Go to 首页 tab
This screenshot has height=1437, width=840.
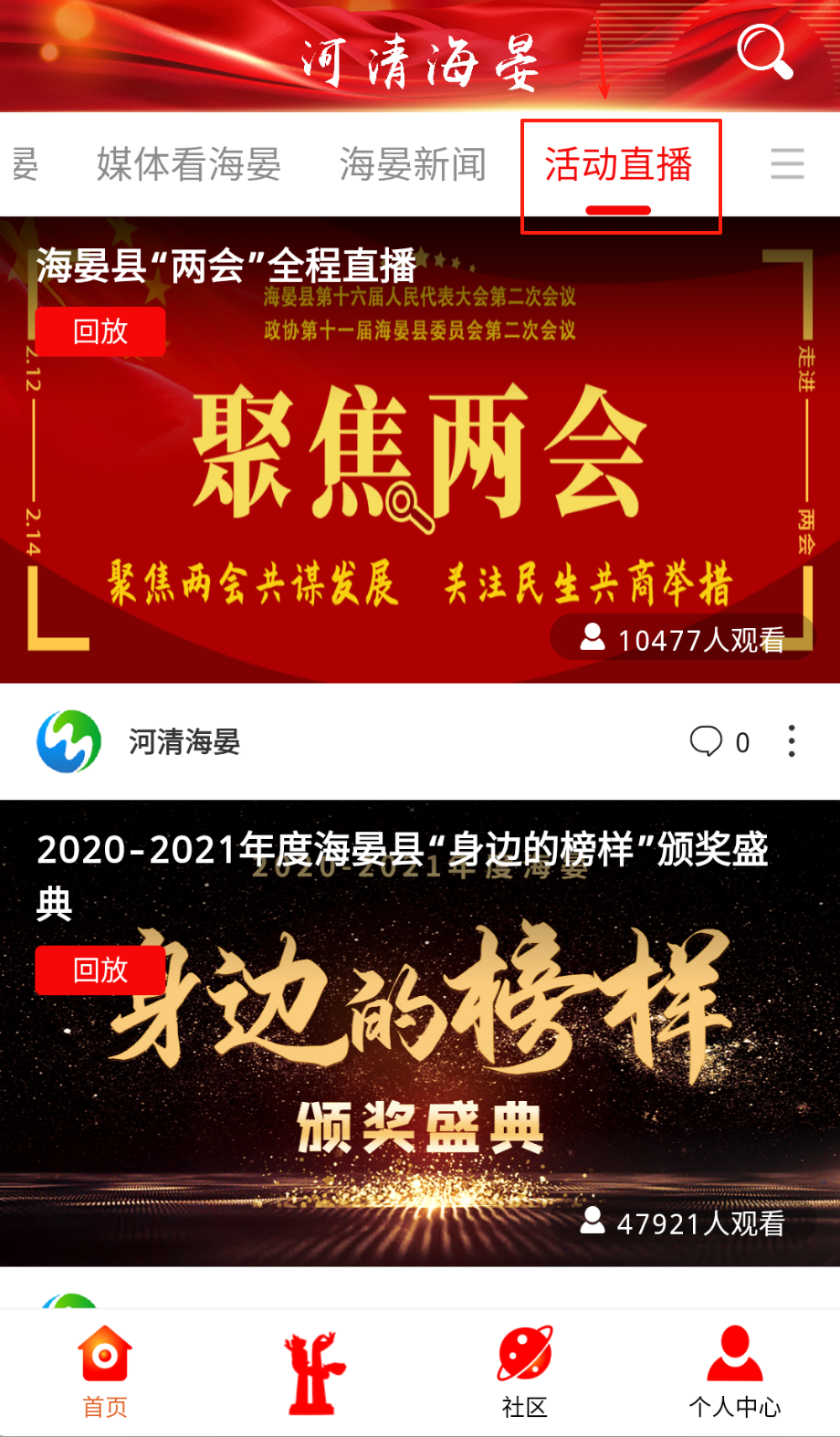105,1372
